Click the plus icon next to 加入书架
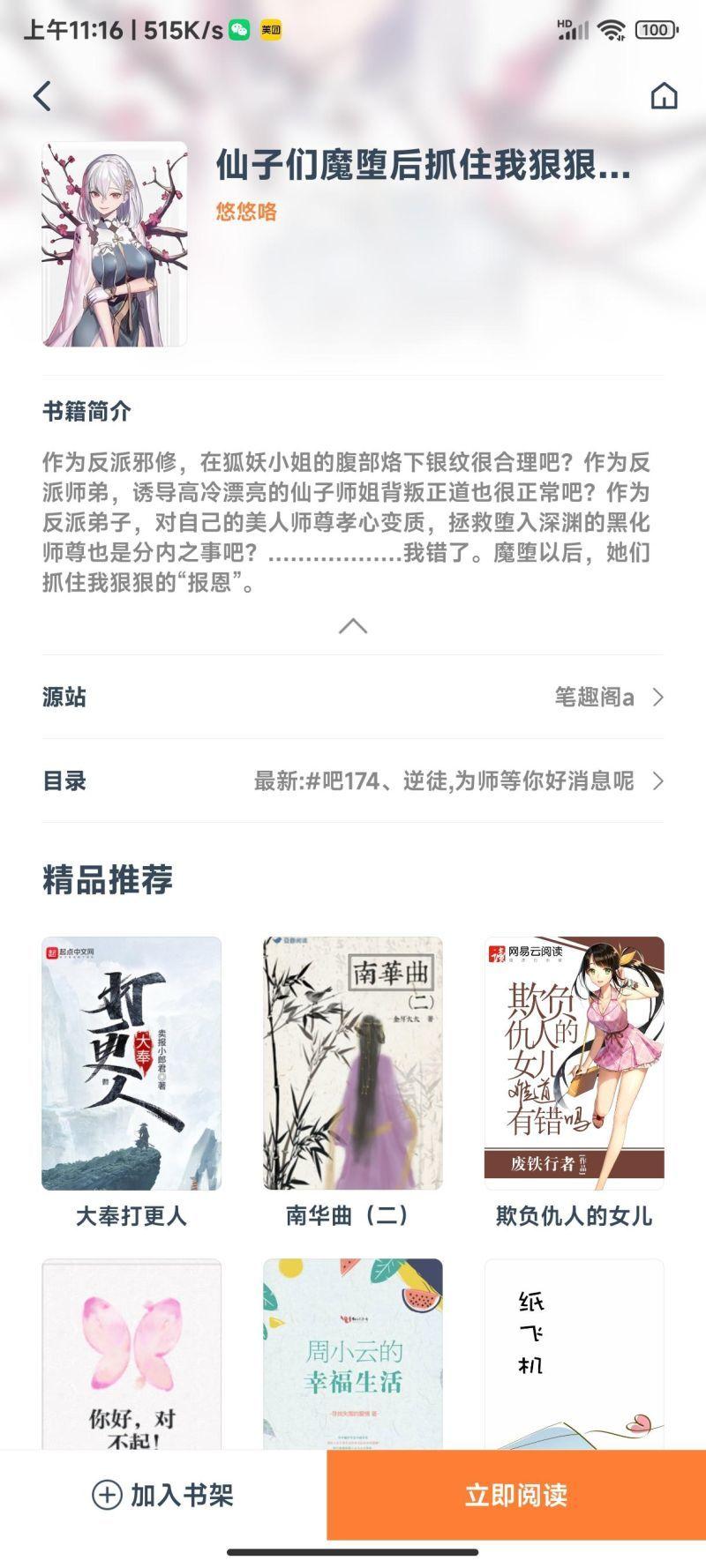This screenshot has height=1568, width=706. (x=105, y=1495)
